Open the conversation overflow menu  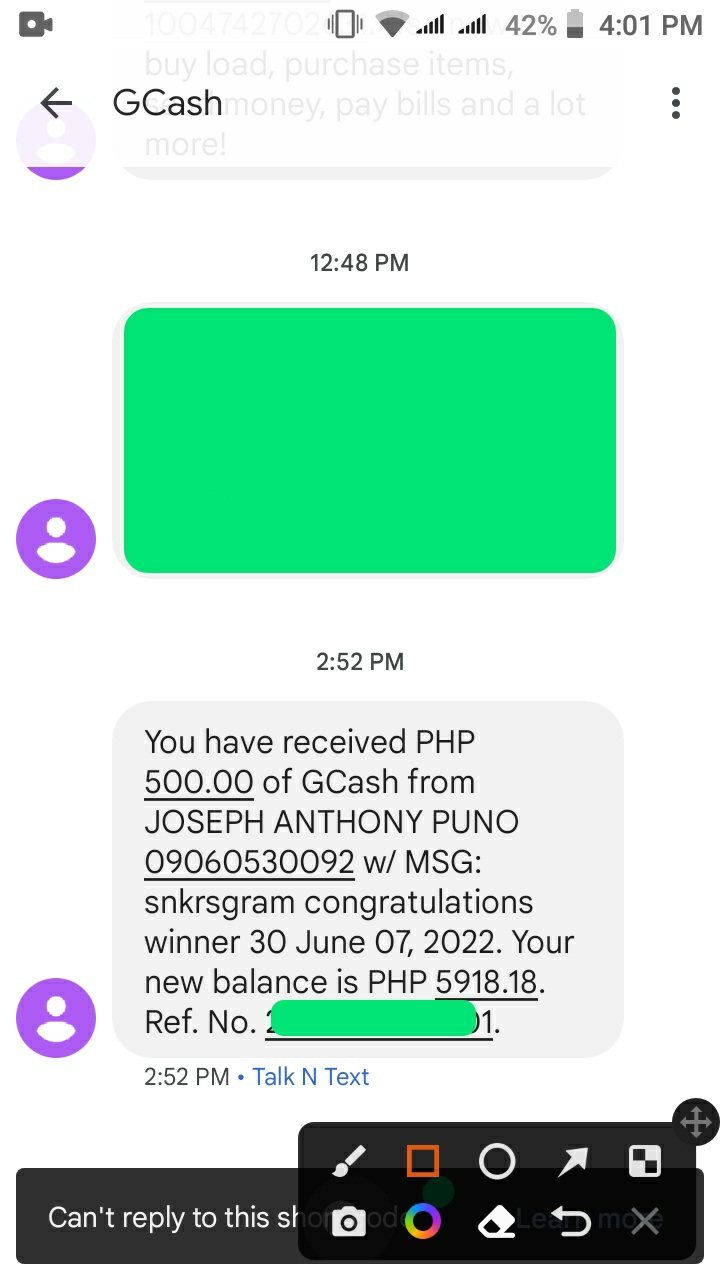(676, 103)
